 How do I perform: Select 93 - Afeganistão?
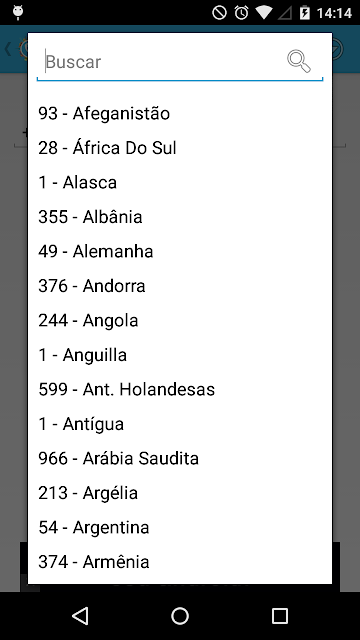pos(180,113)
